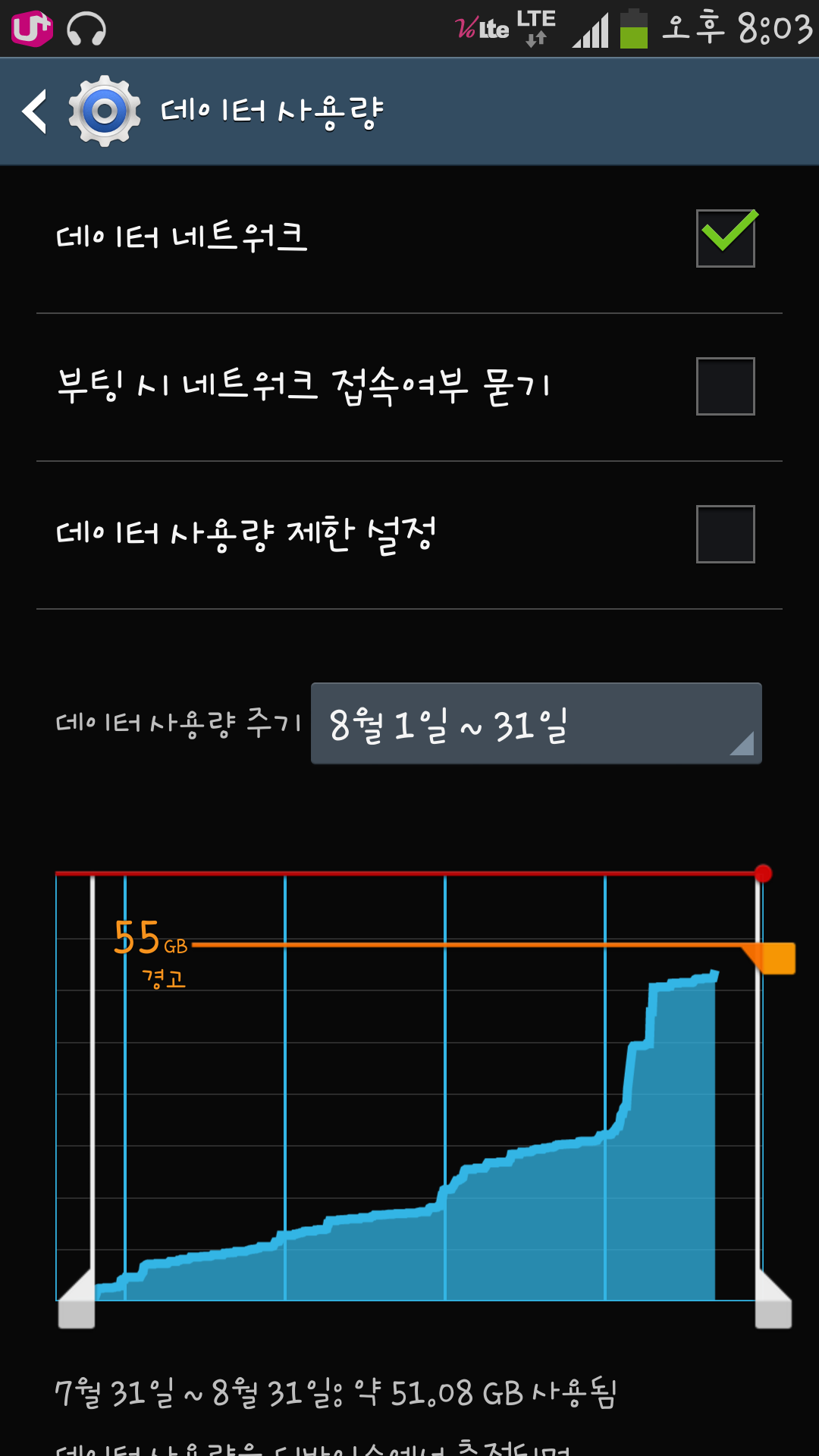
Task: Tap the left white range handle on graph
Action: click(77, 1299)
